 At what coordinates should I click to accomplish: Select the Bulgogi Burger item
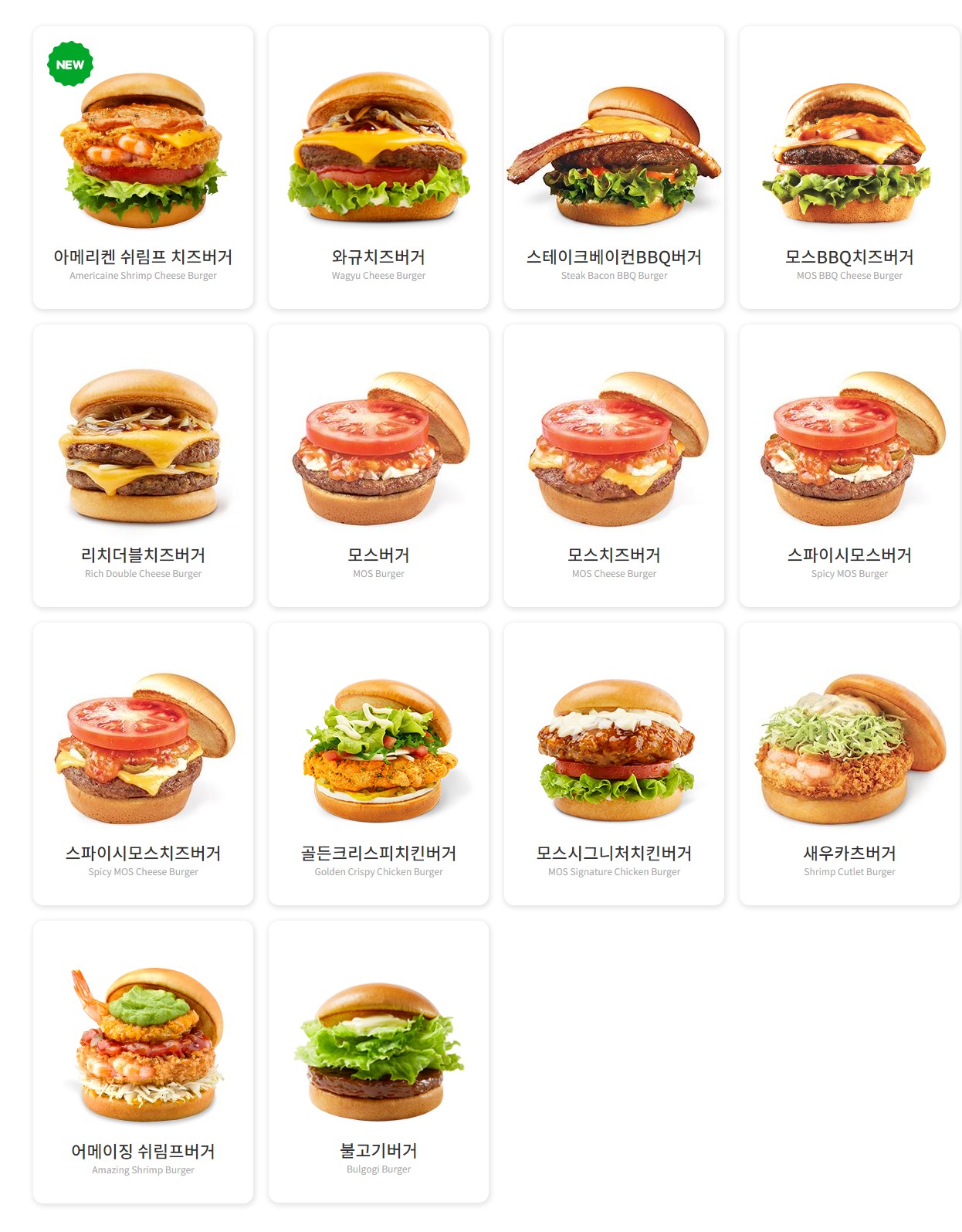(x=378, y=1062)
